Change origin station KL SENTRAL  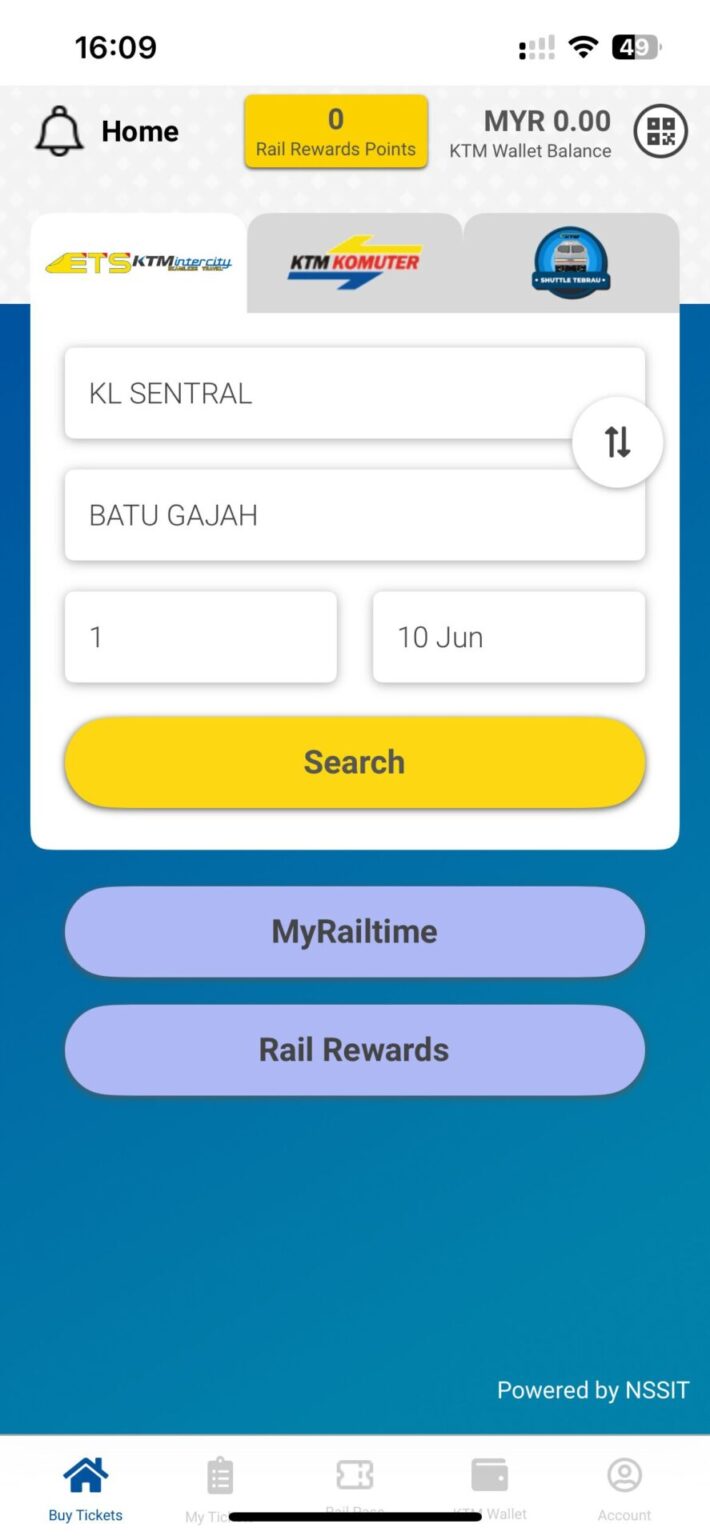tap(320, 393)
